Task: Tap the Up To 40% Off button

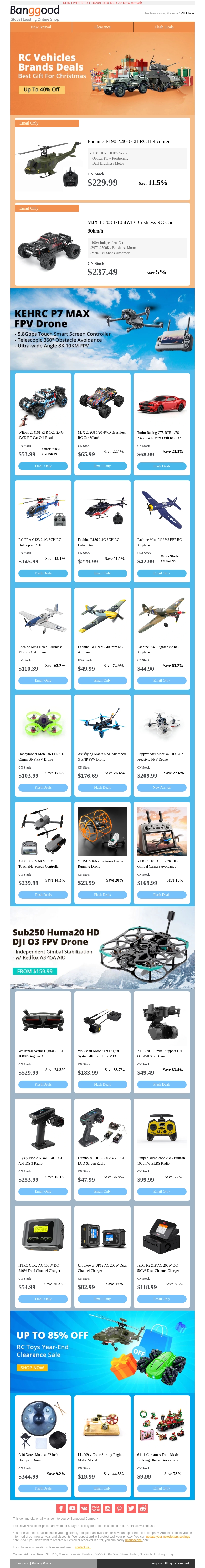Action: click(x=41, y=89)
